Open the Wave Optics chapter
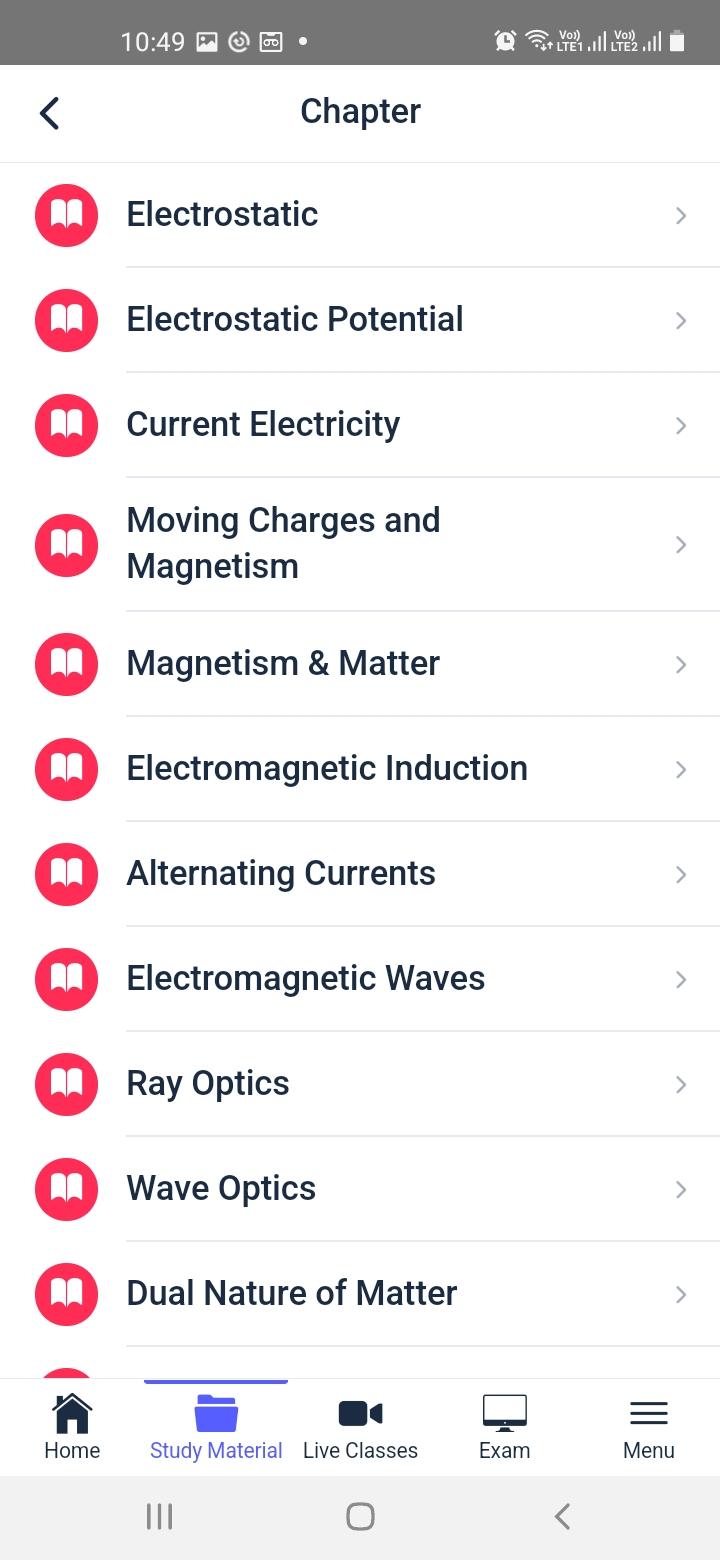The height and width of the screenshot is (1560, 720). (x=360, y=1189)
